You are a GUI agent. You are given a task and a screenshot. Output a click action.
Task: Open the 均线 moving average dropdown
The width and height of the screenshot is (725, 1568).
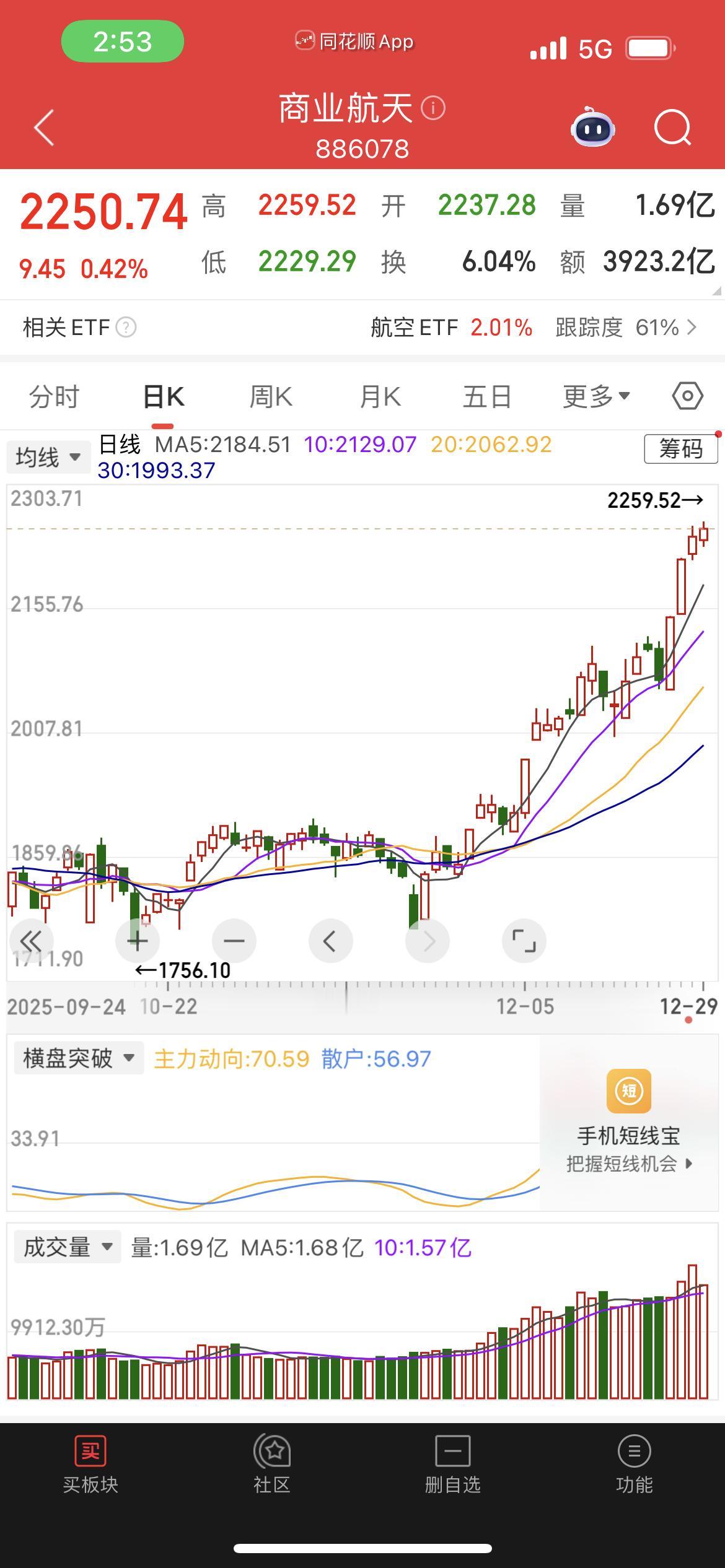point(48,456)
